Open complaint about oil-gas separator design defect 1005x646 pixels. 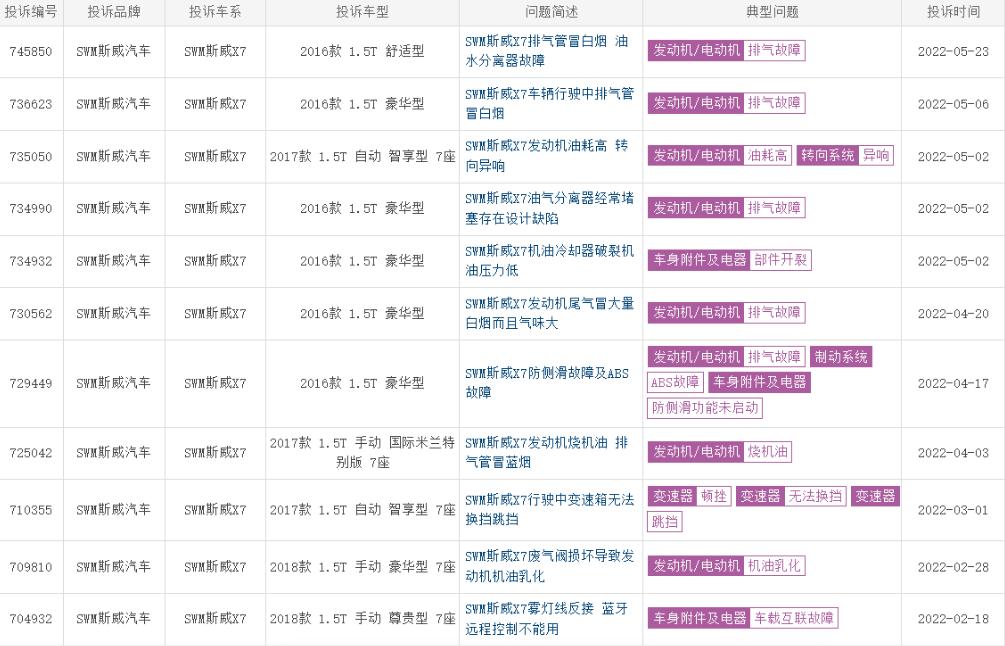[x=548, y=208]
